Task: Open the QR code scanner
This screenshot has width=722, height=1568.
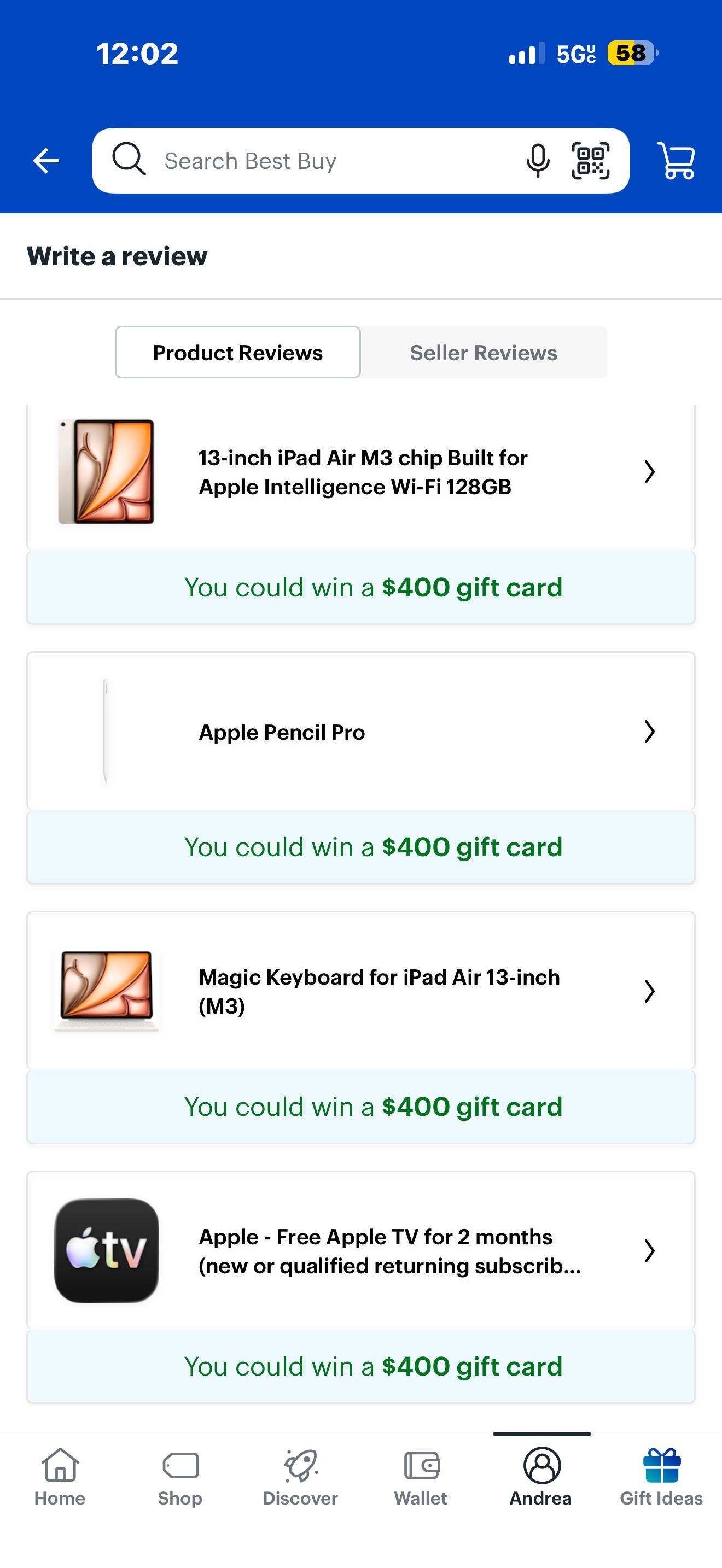Action: coord(590,161)
